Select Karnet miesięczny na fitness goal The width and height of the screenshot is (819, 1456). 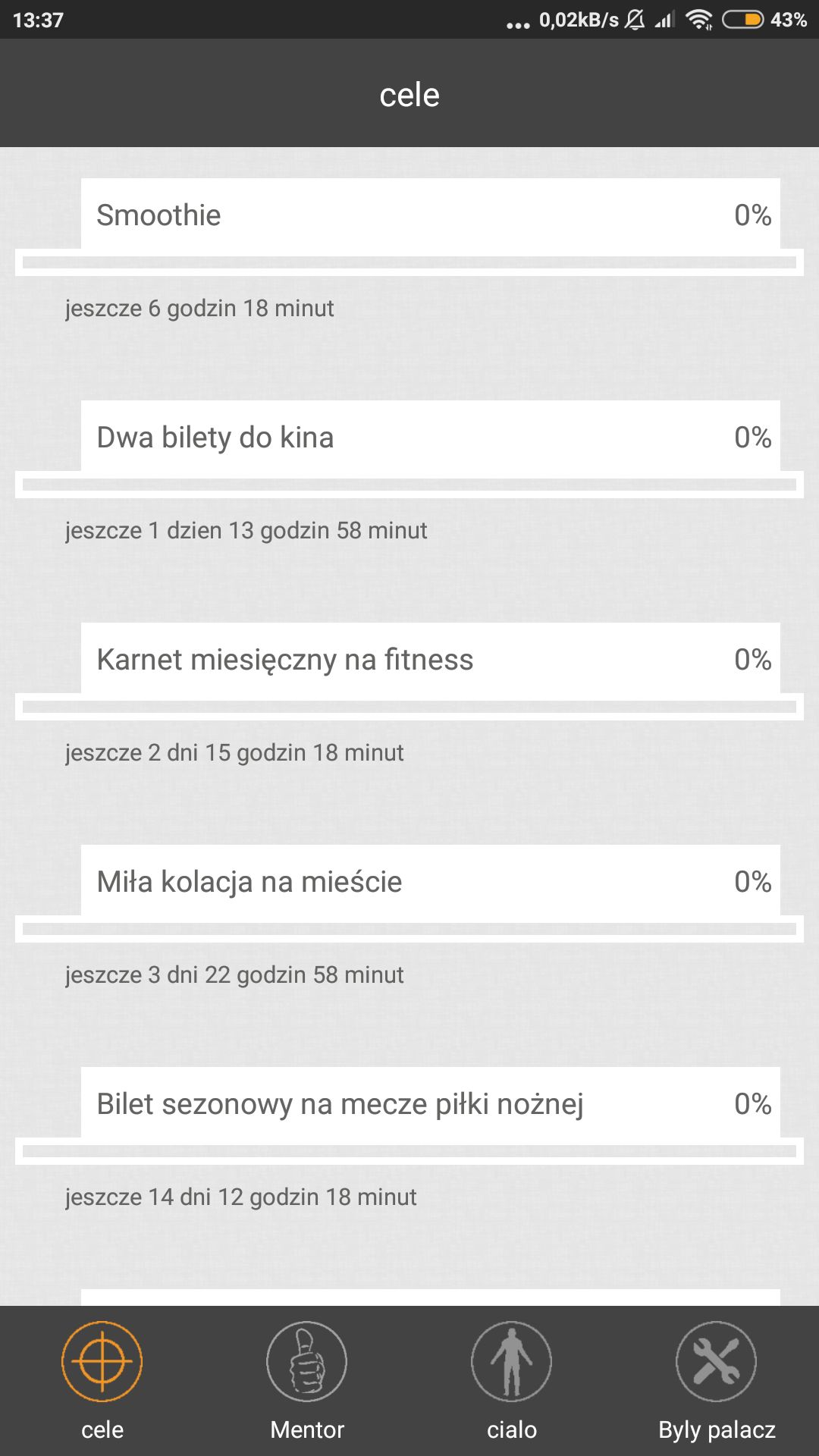tap(430, 660)
